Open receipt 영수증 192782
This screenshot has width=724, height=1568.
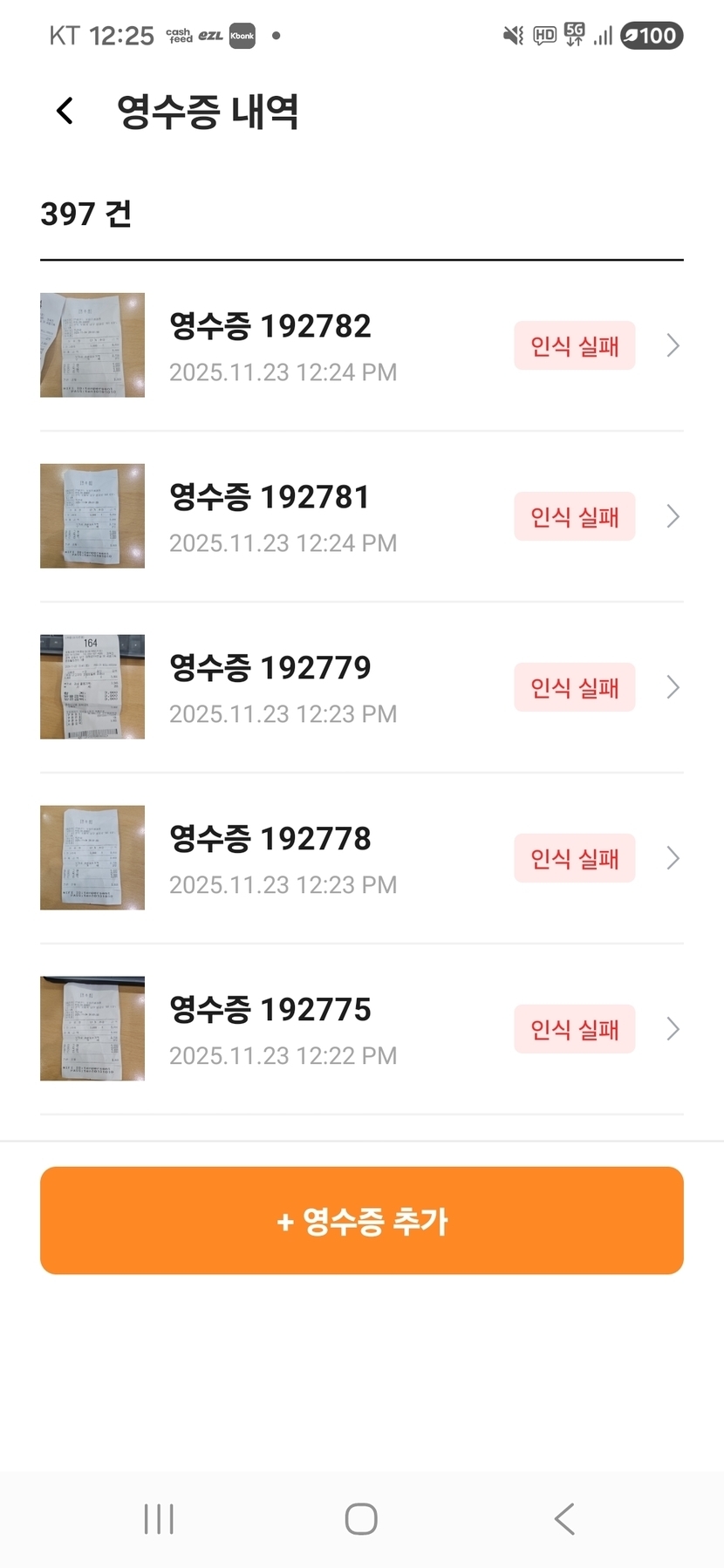(x=361, y=346)
